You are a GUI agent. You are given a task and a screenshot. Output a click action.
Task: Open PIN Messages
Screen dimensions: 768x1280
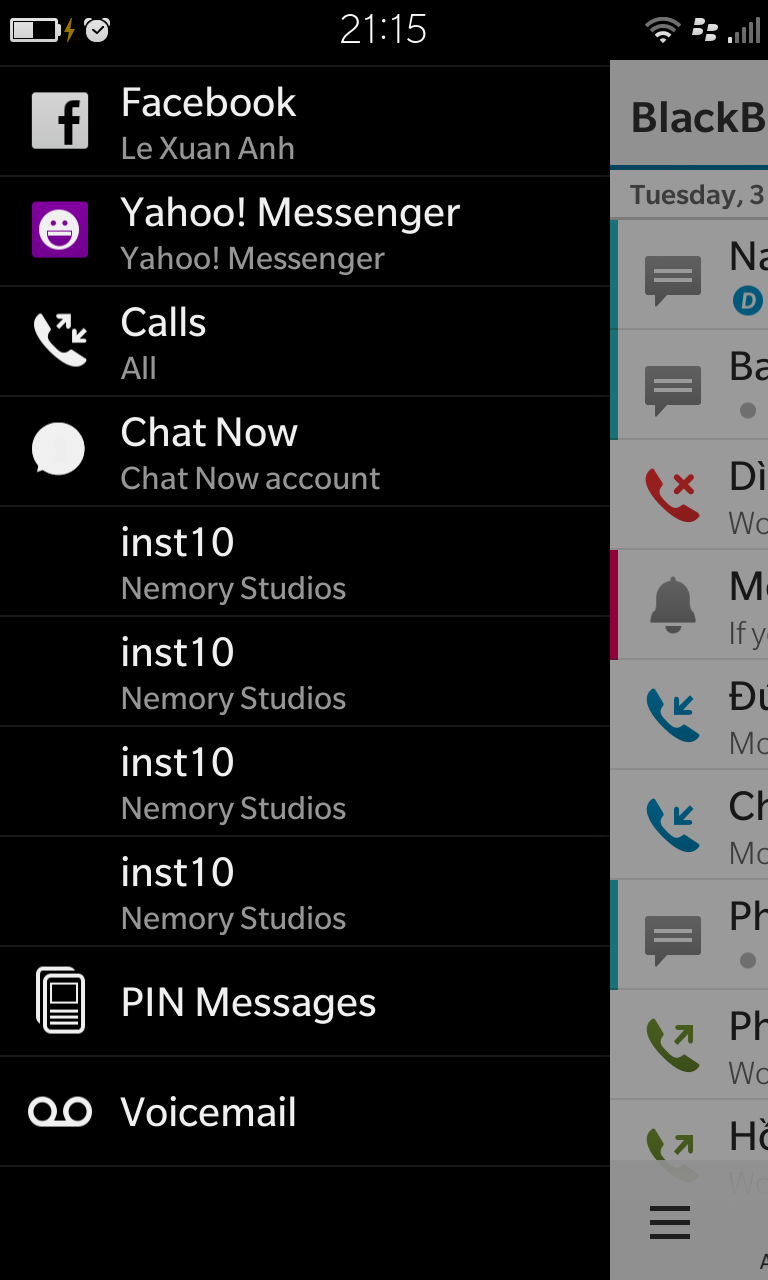(x=304, y=1002)
